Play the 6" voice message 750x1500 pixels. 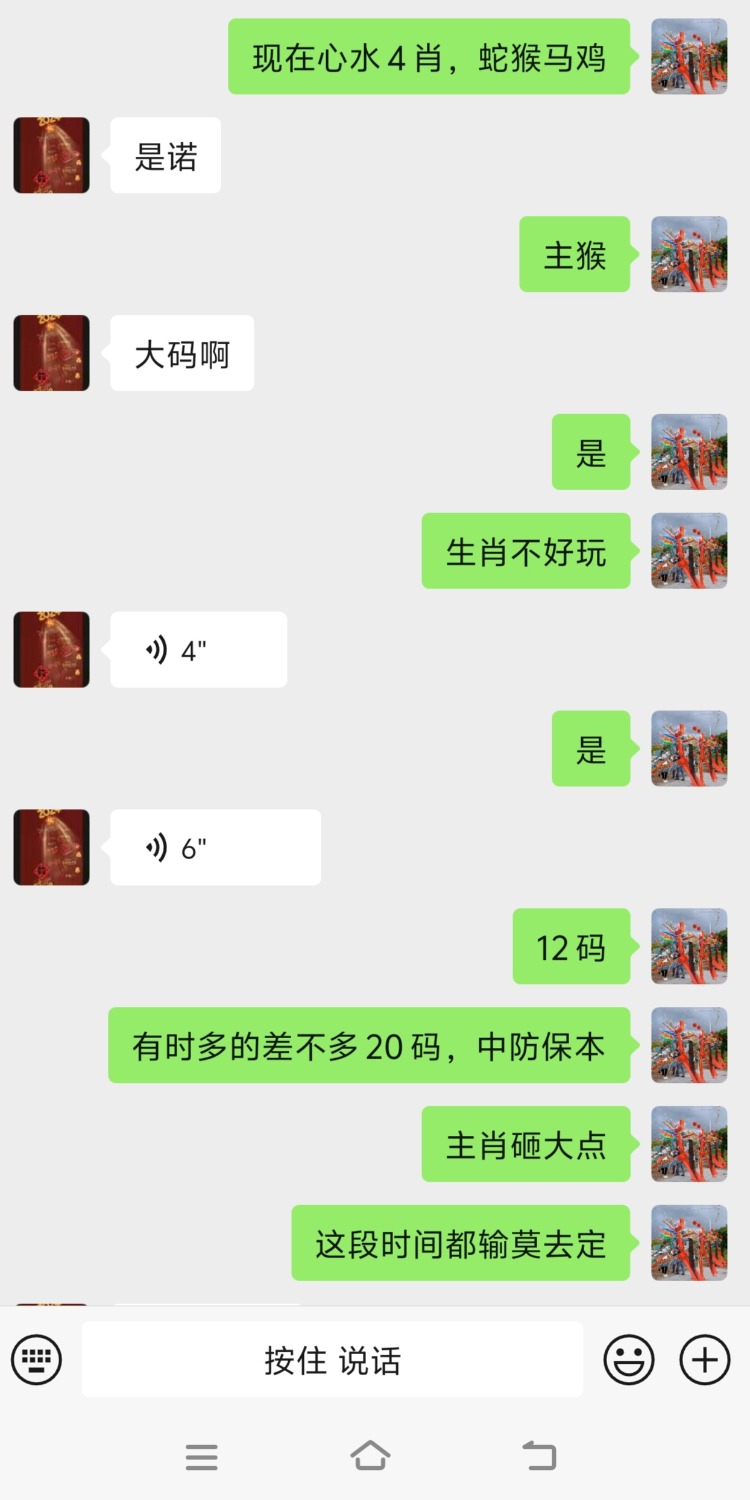(215, 848)
